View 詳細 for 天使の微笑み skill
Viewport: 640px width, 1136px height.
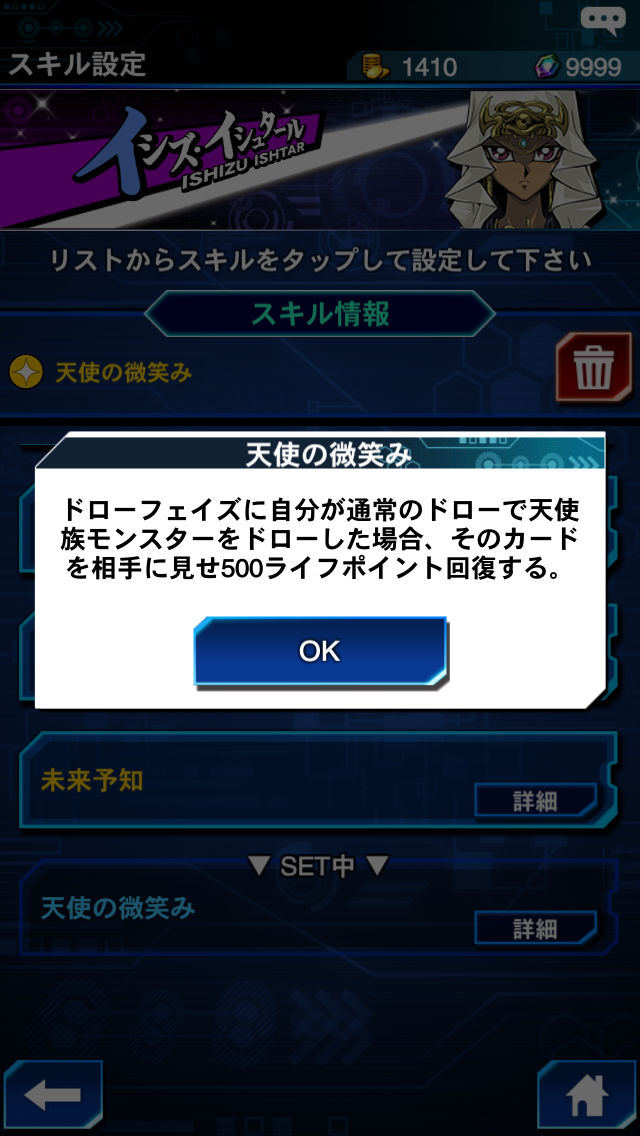pos(535,929)
